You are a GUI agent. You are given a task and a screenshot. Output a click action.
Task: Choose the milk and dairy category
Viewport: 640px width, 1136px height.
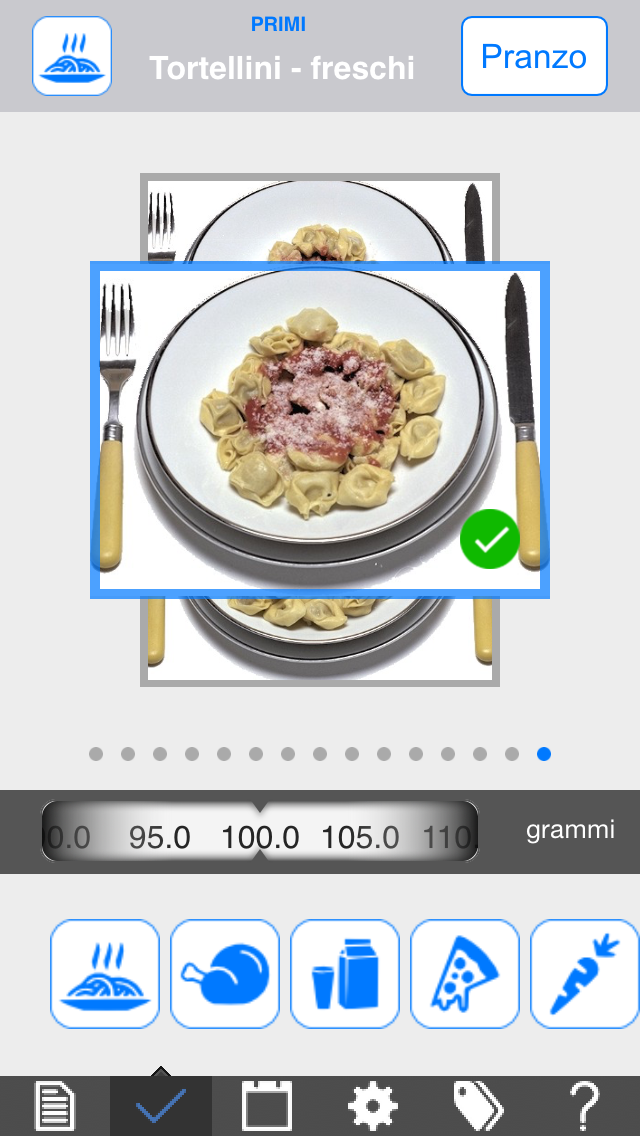(x=345, y=974)
